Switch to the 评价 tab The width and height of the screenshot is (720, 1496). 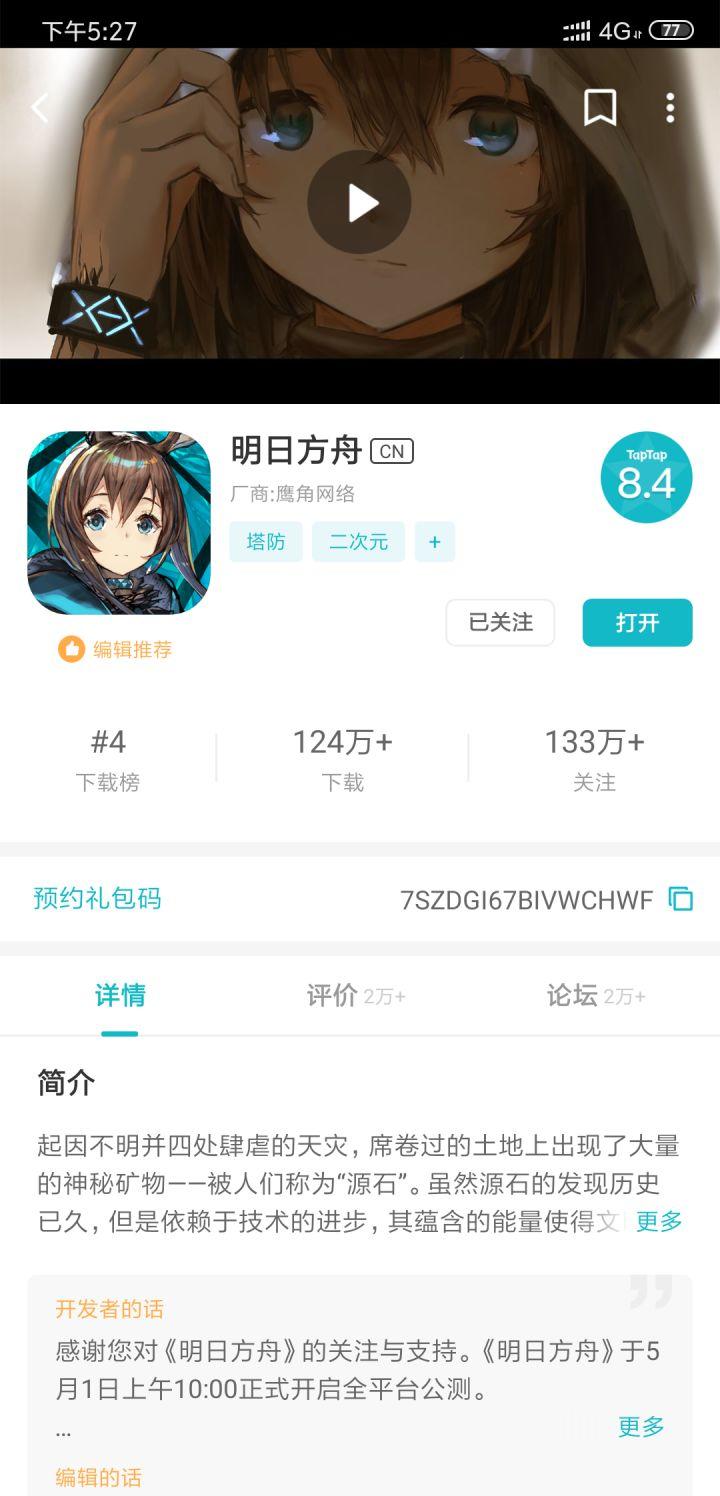355,996
